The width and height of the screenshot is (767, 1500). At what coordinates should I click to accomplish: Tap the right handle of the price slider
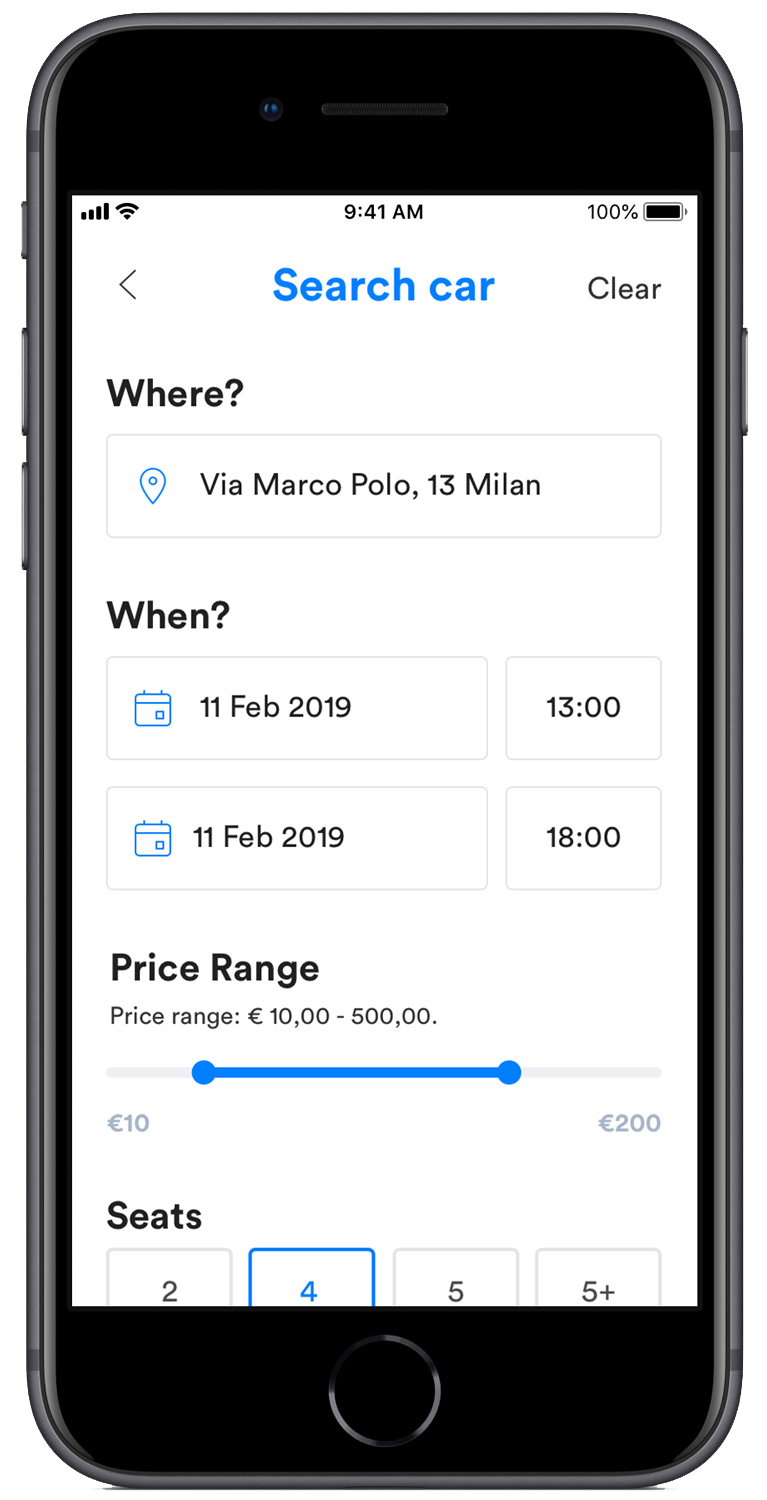click(x=509, y=1073)
